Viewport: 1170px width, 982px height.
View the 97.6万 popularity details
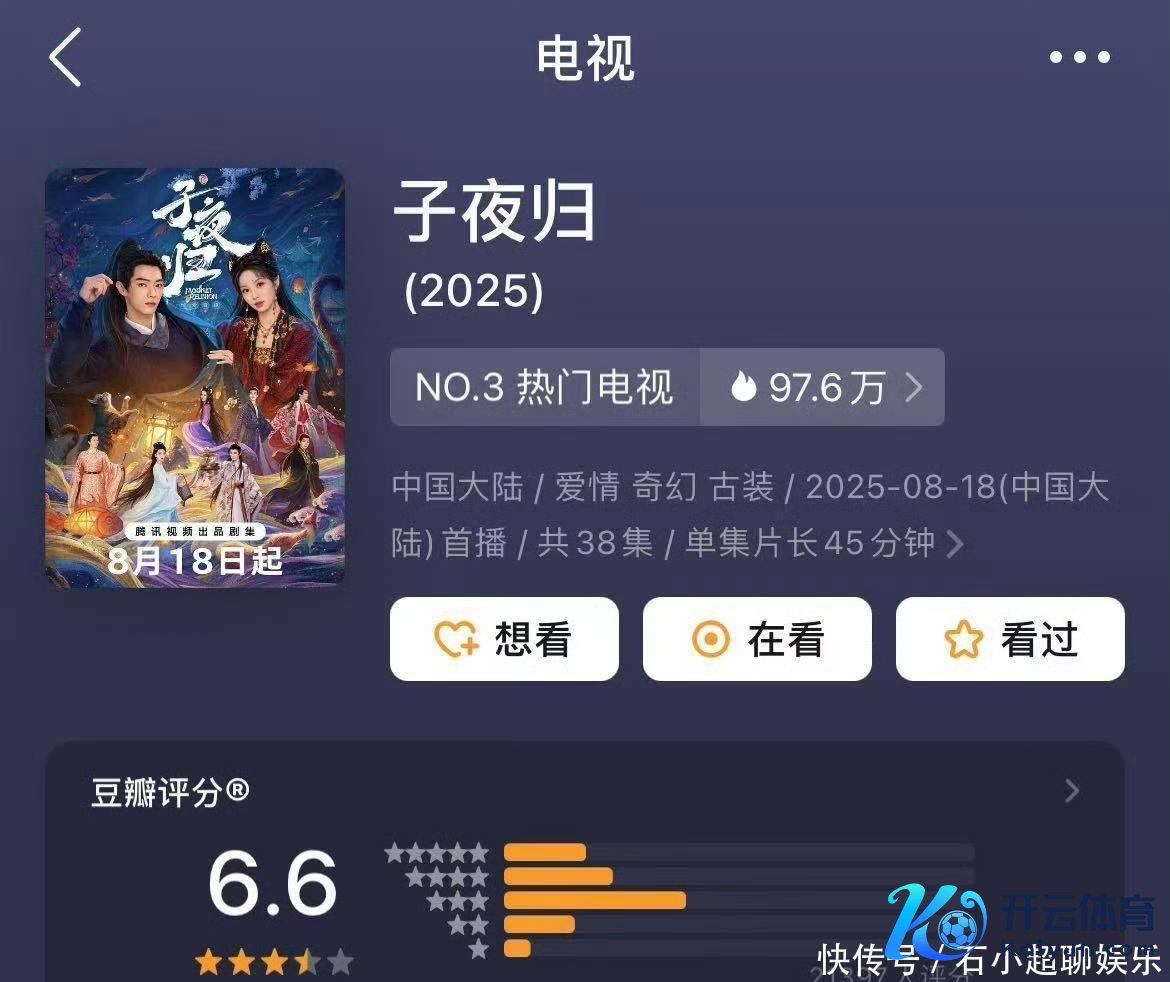point(824,388)
